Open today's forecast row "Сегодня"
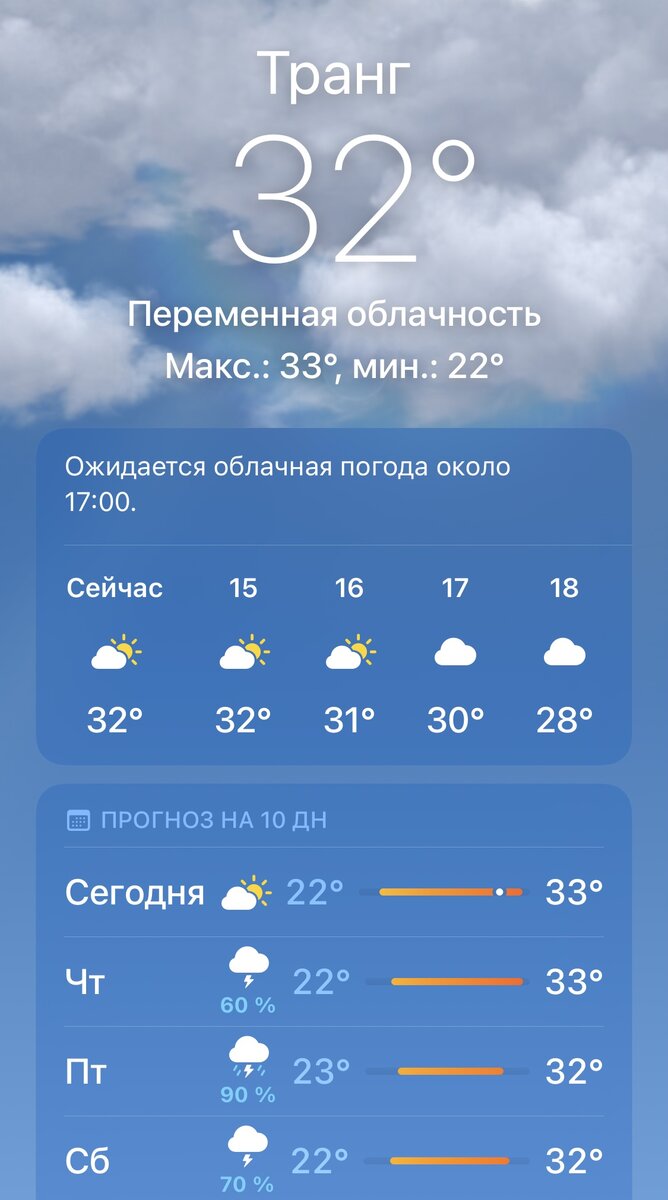The image size is (668, 1200). [334, 892]
